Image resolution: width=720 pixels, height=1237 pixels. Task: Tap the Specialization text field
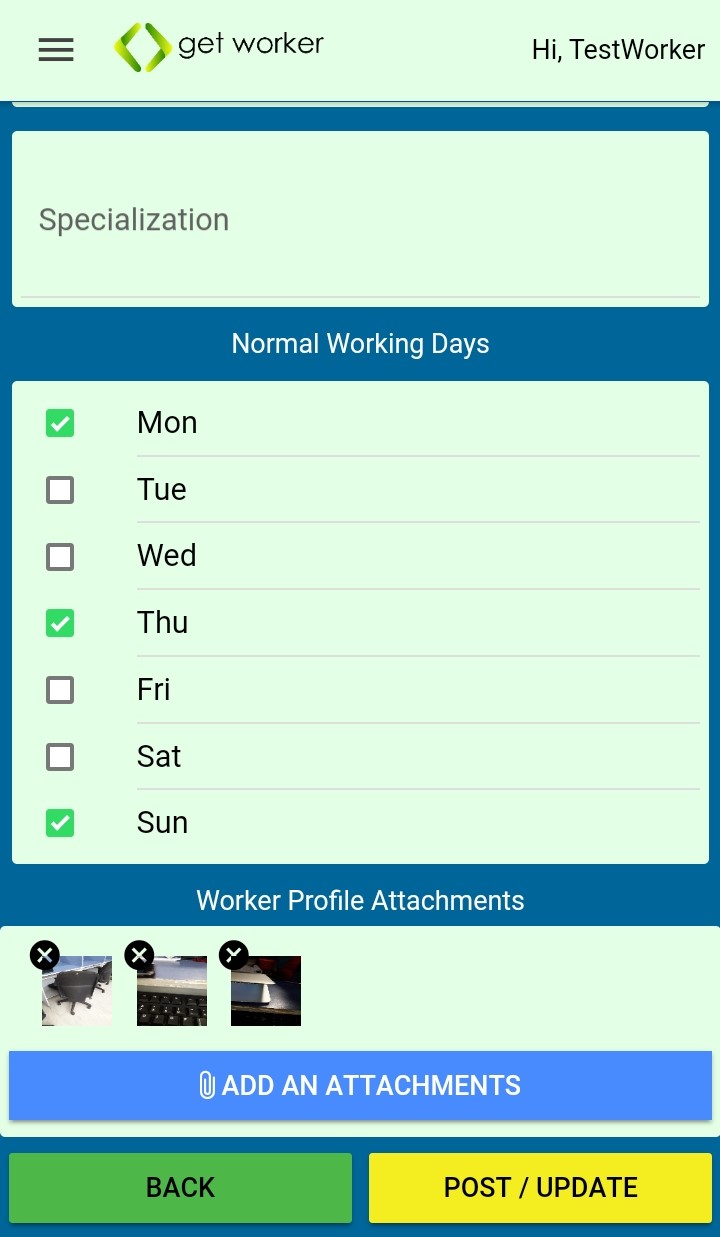[360, 220]
